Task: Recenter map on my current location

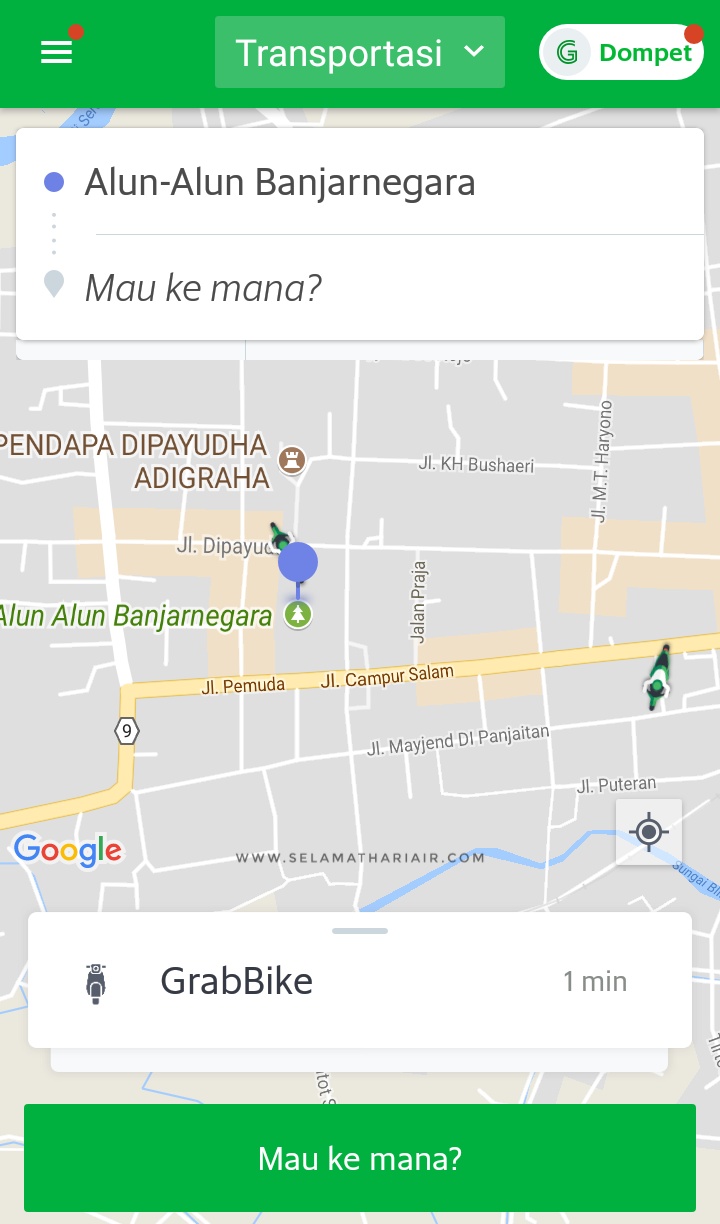Action: 648,832
